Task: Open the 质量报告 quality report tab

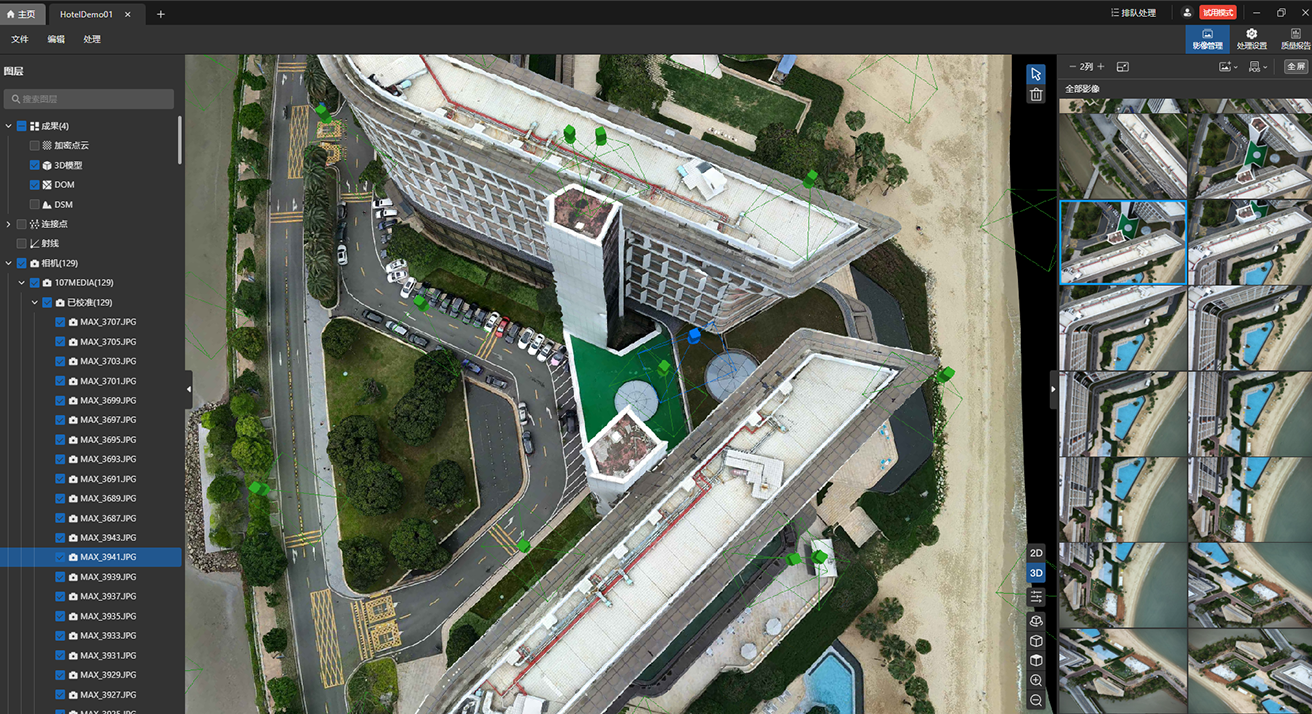Action: (1295, 39)
